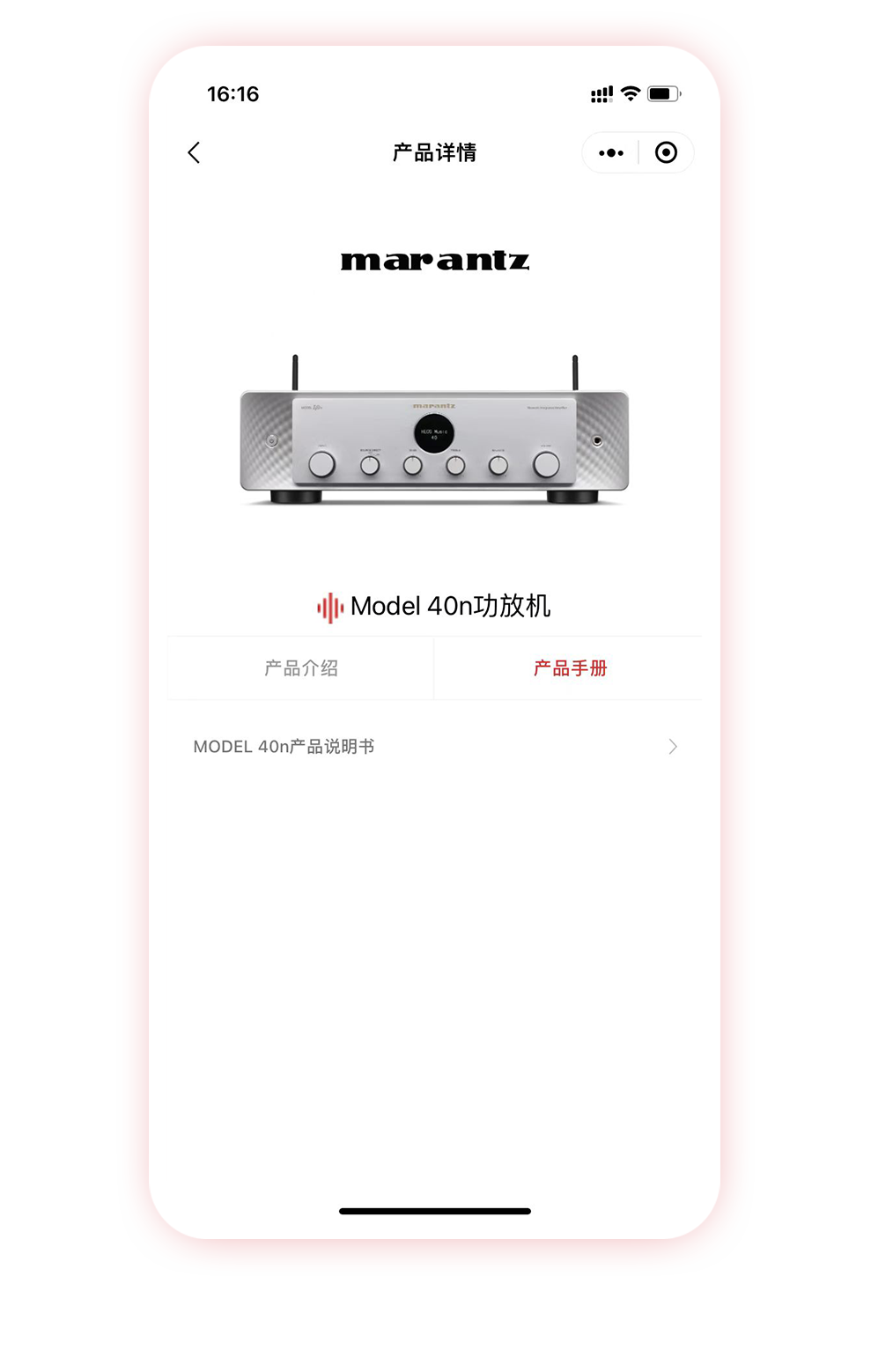Open the mini-program overflow menu

(x=610, y=153)
